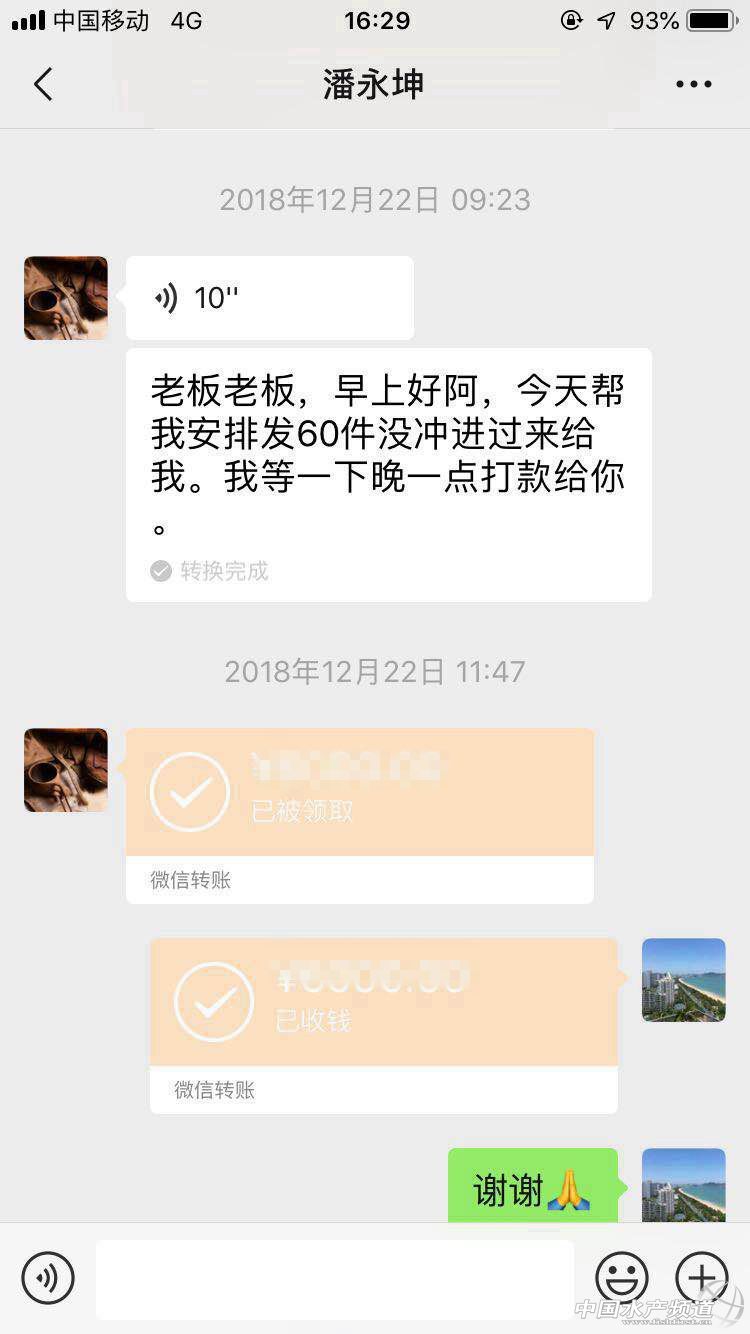Screen dimensions: 750x1334
Task: Open the plus attachments menu
Action: pyautogui.click(x=702, y=1277)
